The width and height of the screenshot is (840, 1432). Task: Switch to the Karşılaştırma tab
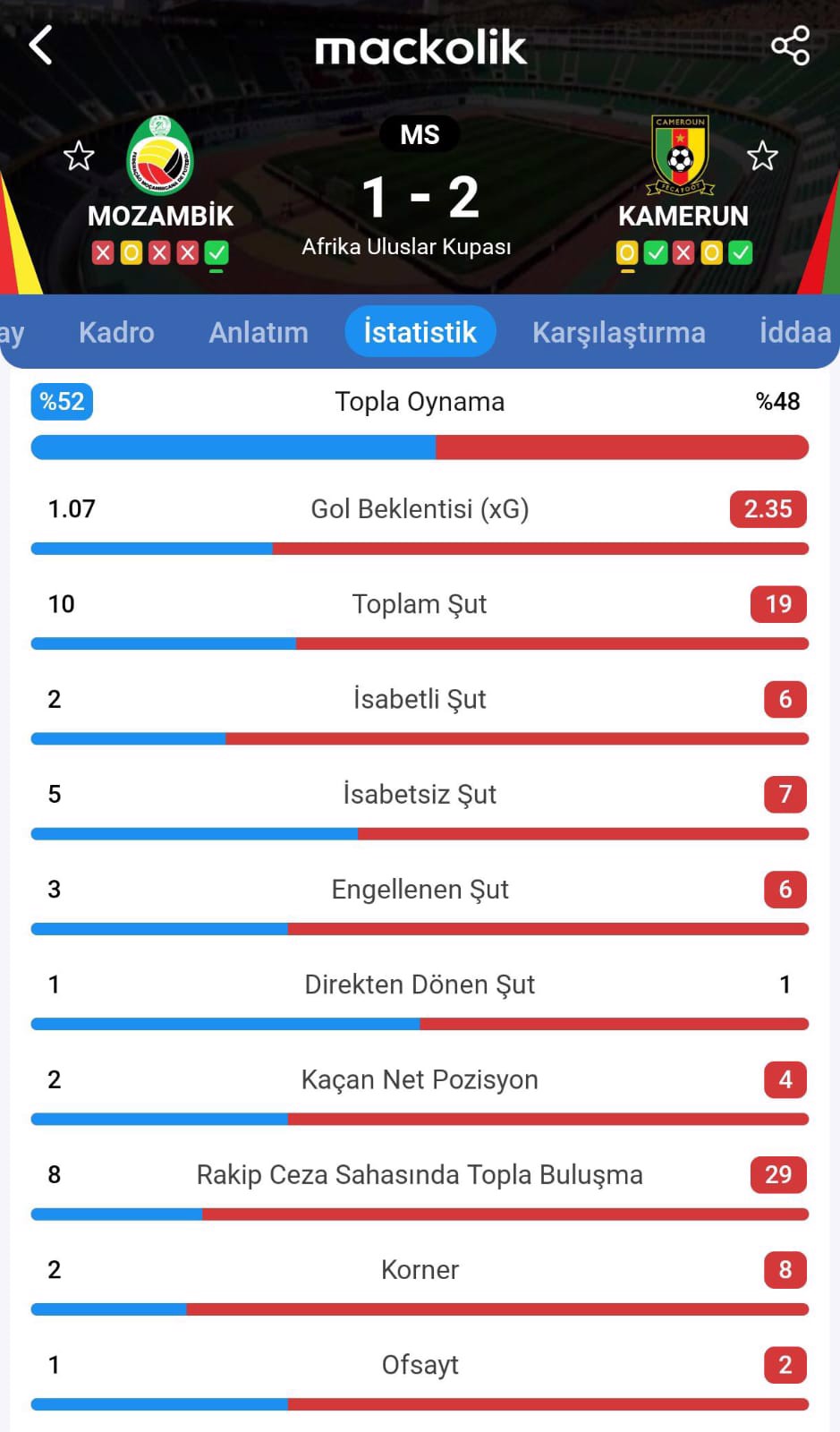pyautogui.click(x=618, y=332)
